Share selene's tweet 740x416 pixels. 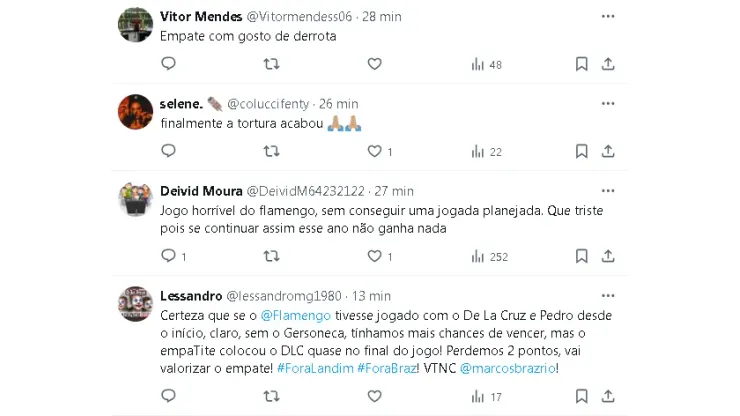pyautogui.click(x=608, y=152)
